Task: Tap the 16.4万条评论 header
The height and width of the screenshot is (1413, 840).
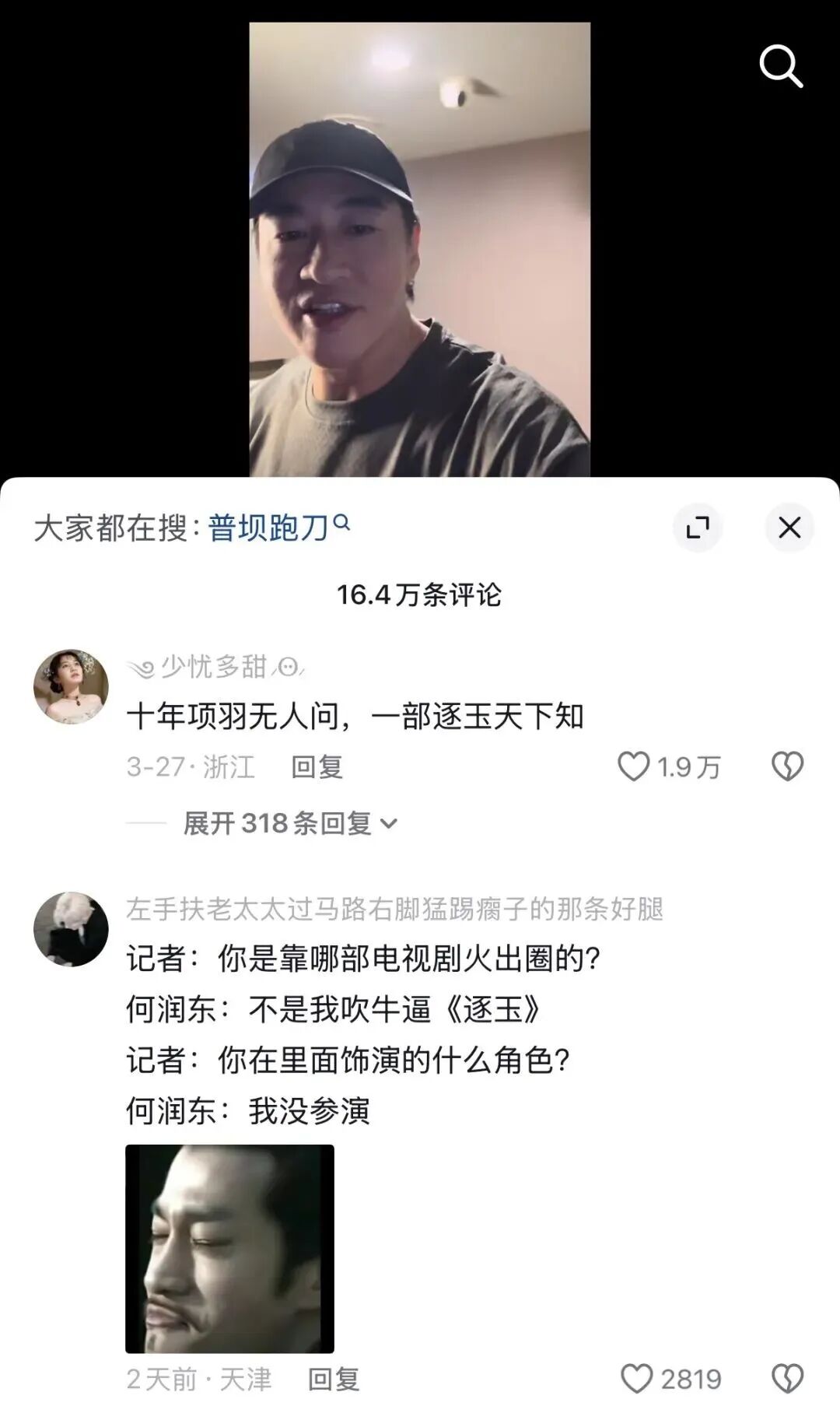Action: [420, 595]
